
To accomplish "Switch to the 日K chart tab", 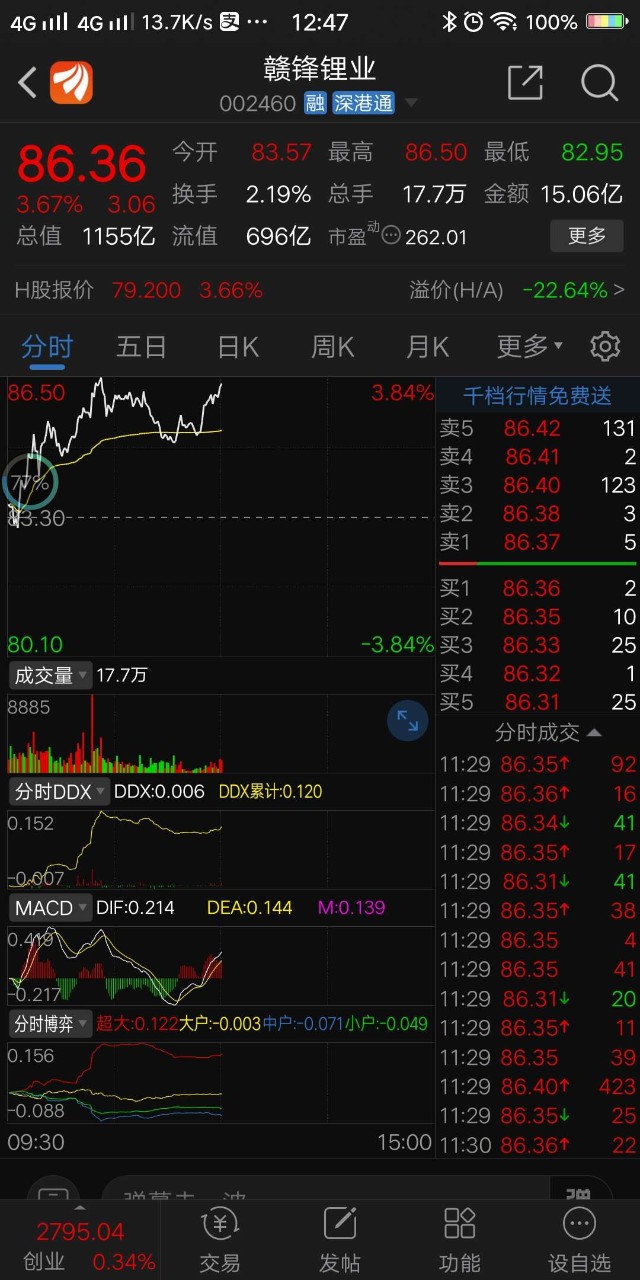I will [x=238, y=347].
